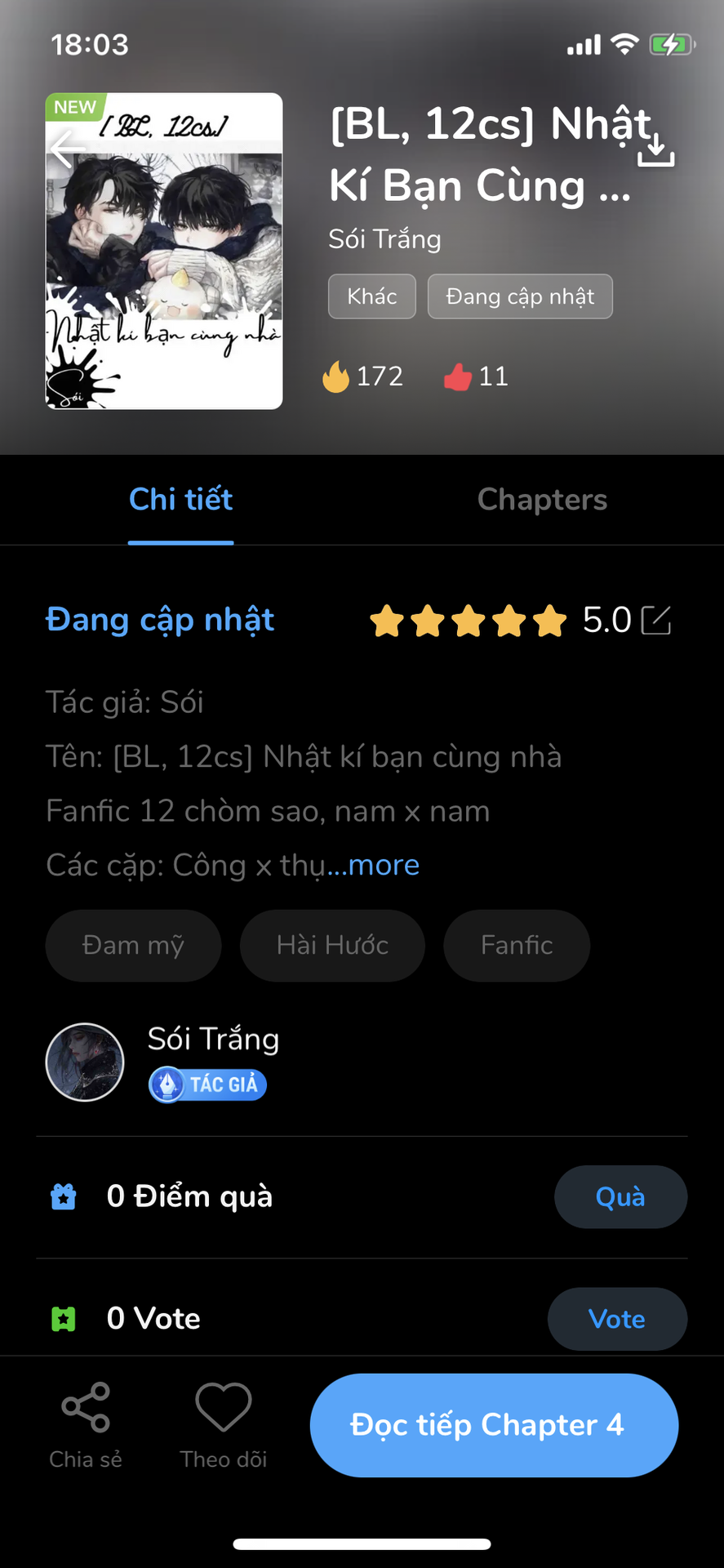
Task: Vote for this story
Action: (617, 1319)
